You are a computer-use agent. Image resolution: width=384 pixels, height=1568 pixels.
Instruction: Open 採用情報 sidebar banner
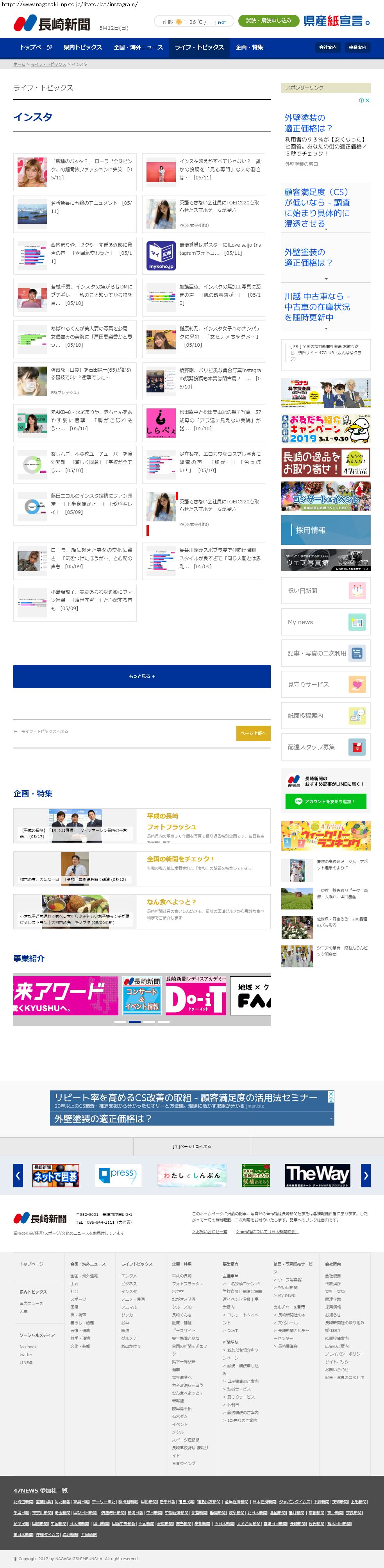pyautogui.click(x=325, y=530)
